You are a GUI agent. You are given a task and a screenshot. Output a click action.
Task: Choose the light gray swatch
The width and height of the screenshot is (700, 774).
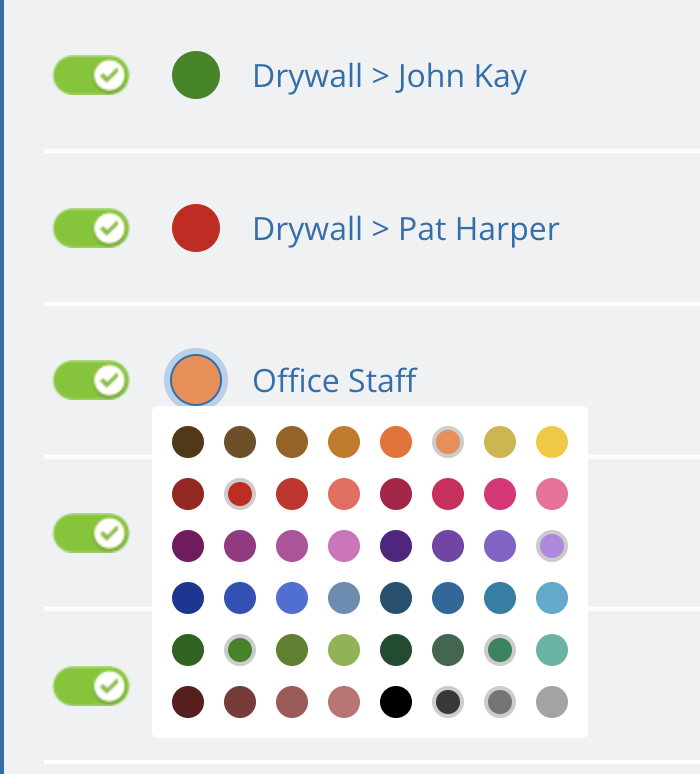[552, 702]
